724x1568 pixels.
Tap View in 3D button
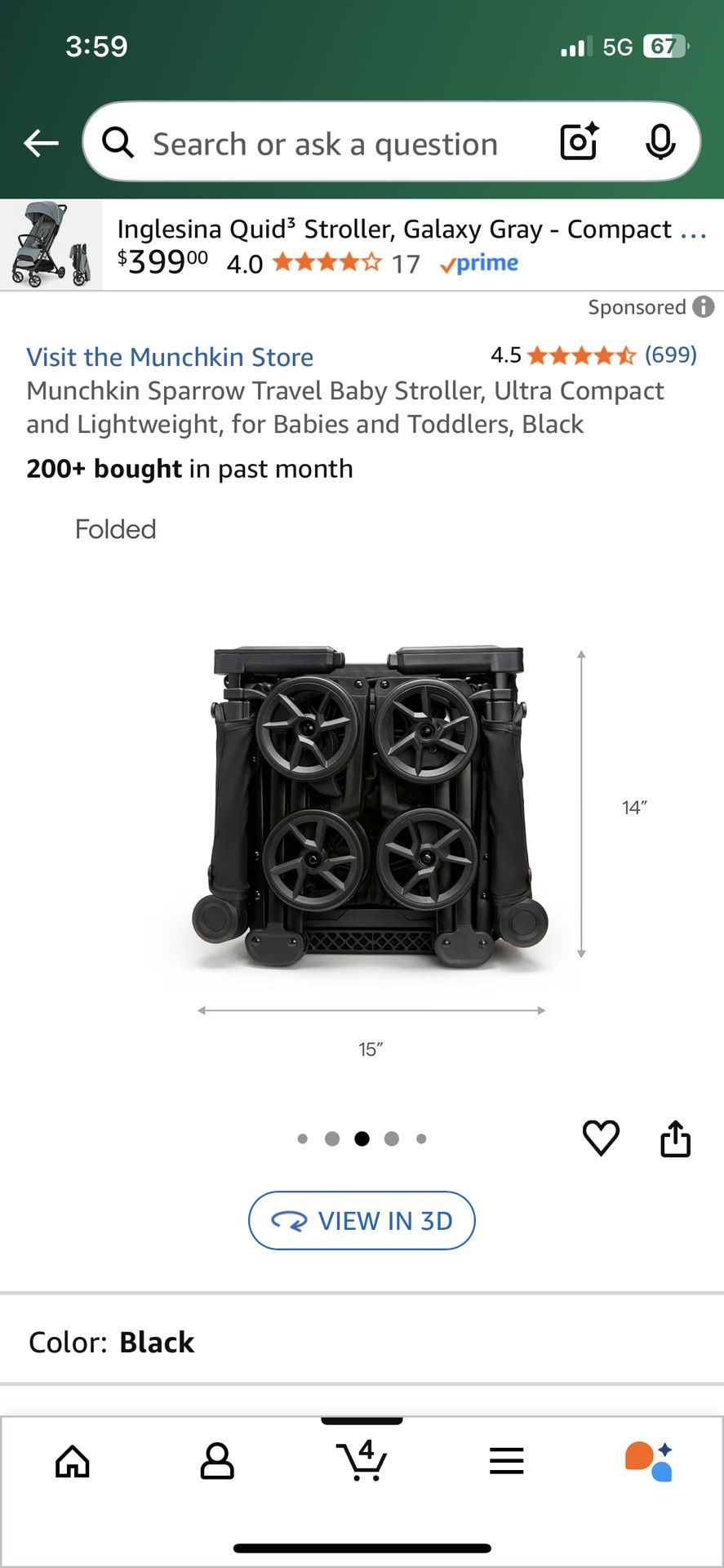(362, 1220)
